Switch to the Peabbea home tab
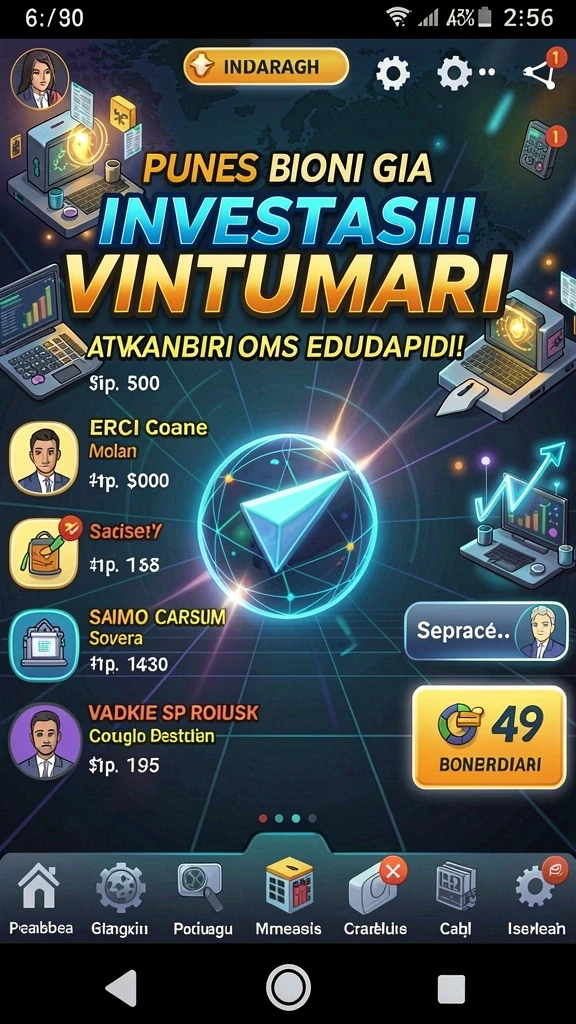Viewport: 576px width, 1024px height. tap(40, 900)
